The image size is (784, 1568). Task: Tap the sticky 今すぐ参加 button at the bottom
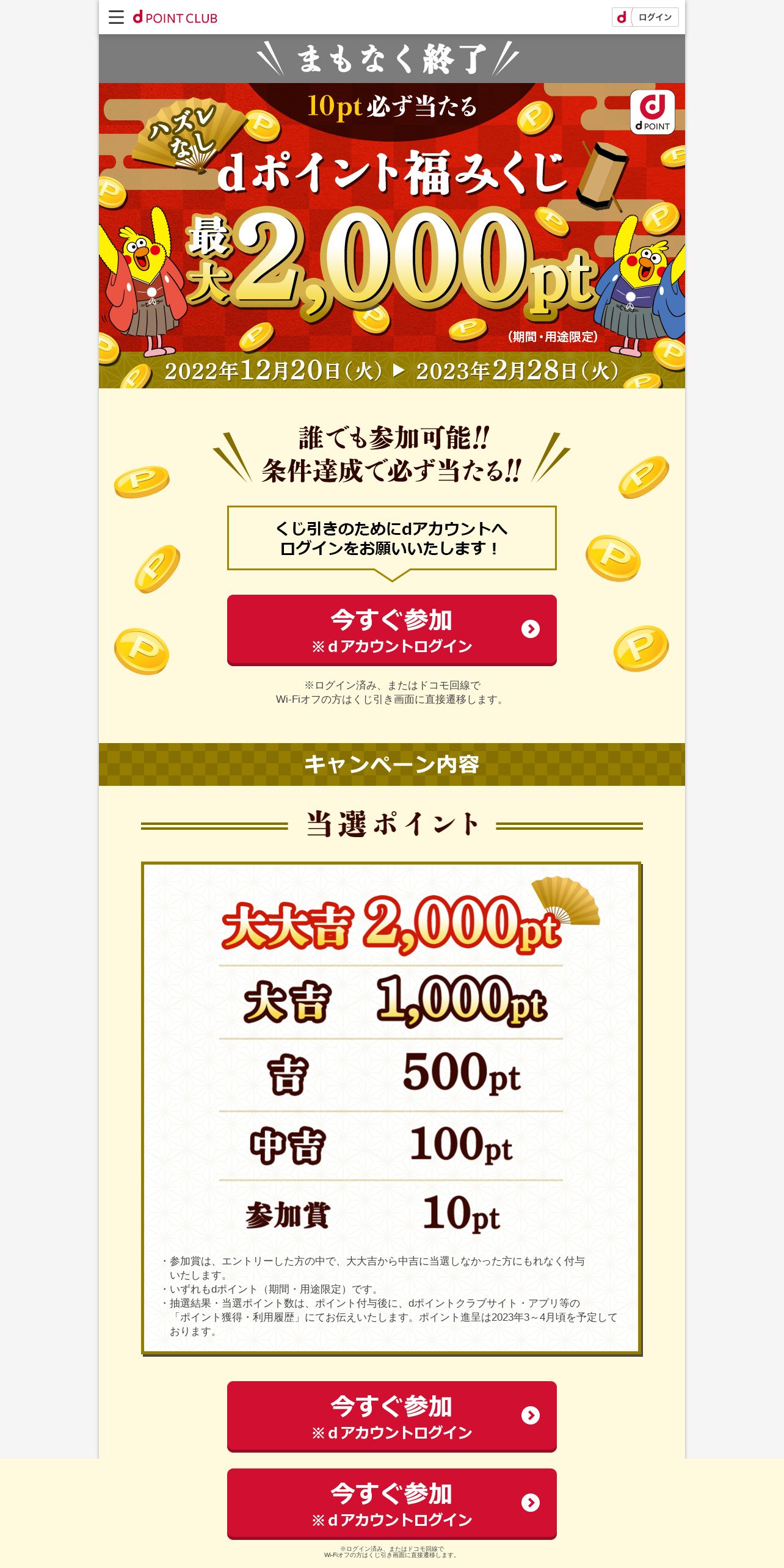[x=391, y=1503]
